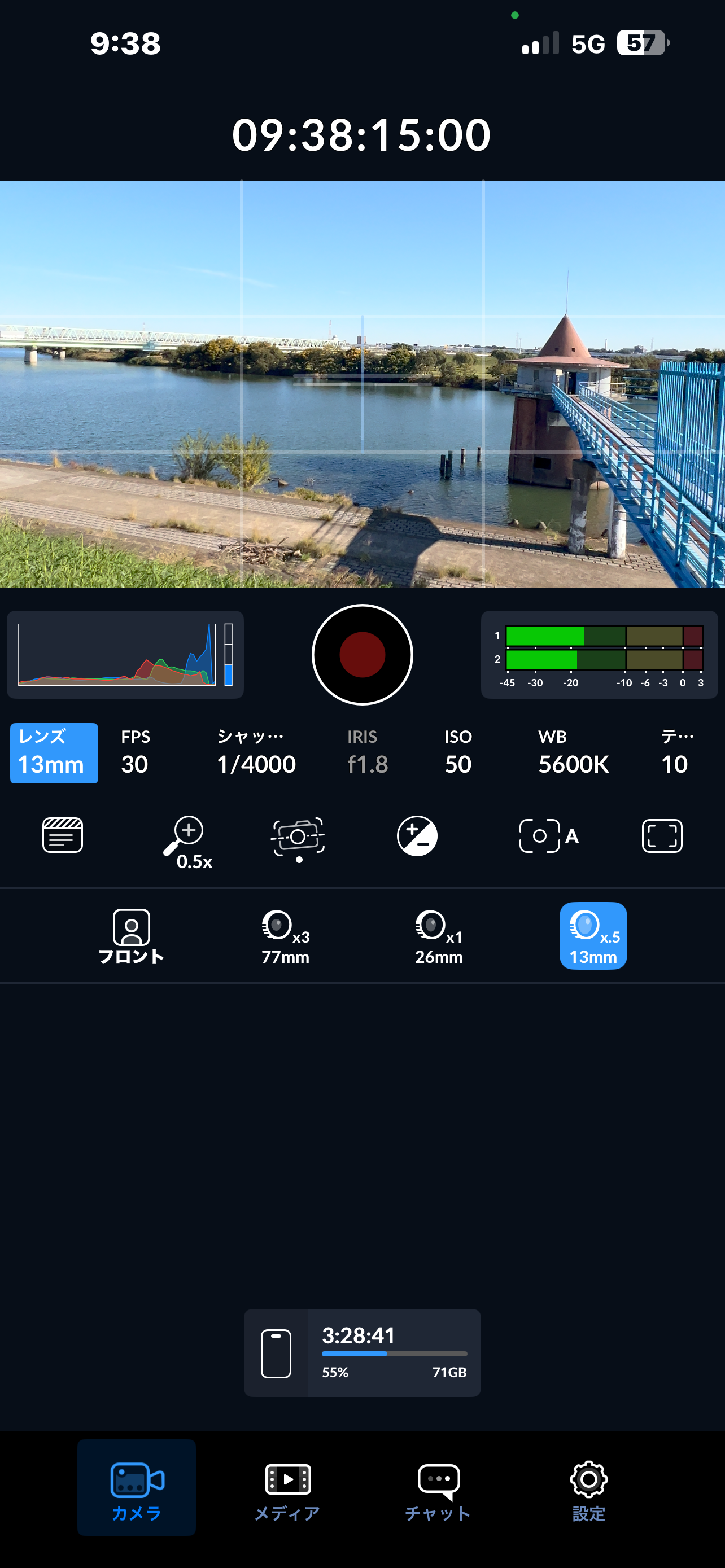Adjust the shutter speed 1/4000 setting
The image size is (725, 1568).
[x=256, y=752]
